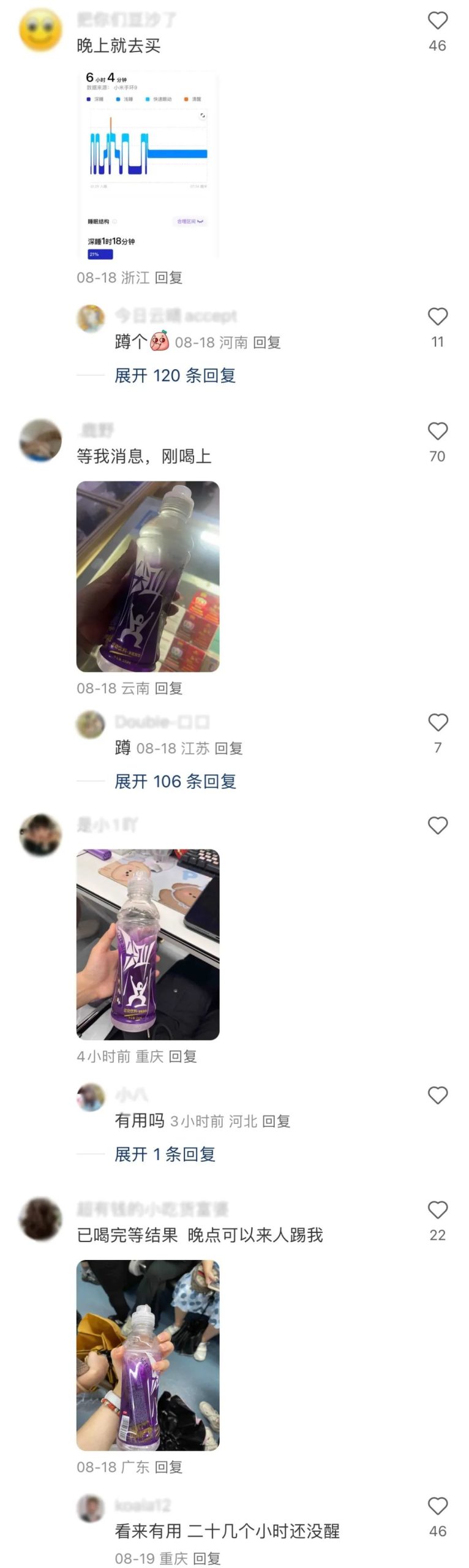Open the bottle photo from 广东 comment
Image resolution: width=469 pixels, height=1568 pixels.
(148, 1355)
